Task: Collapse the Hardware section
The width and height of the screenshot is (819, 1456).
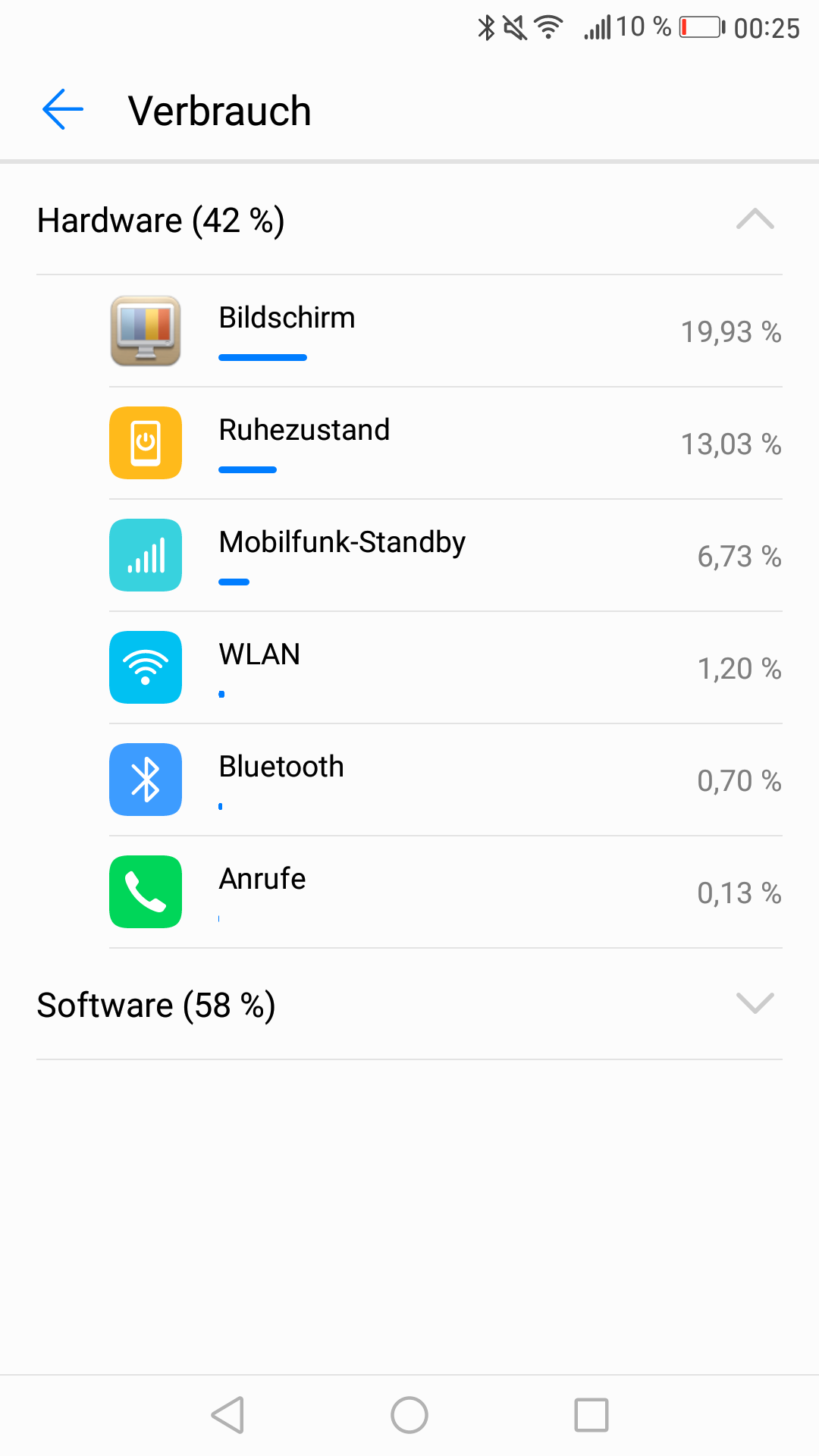Action: (409, 220)
